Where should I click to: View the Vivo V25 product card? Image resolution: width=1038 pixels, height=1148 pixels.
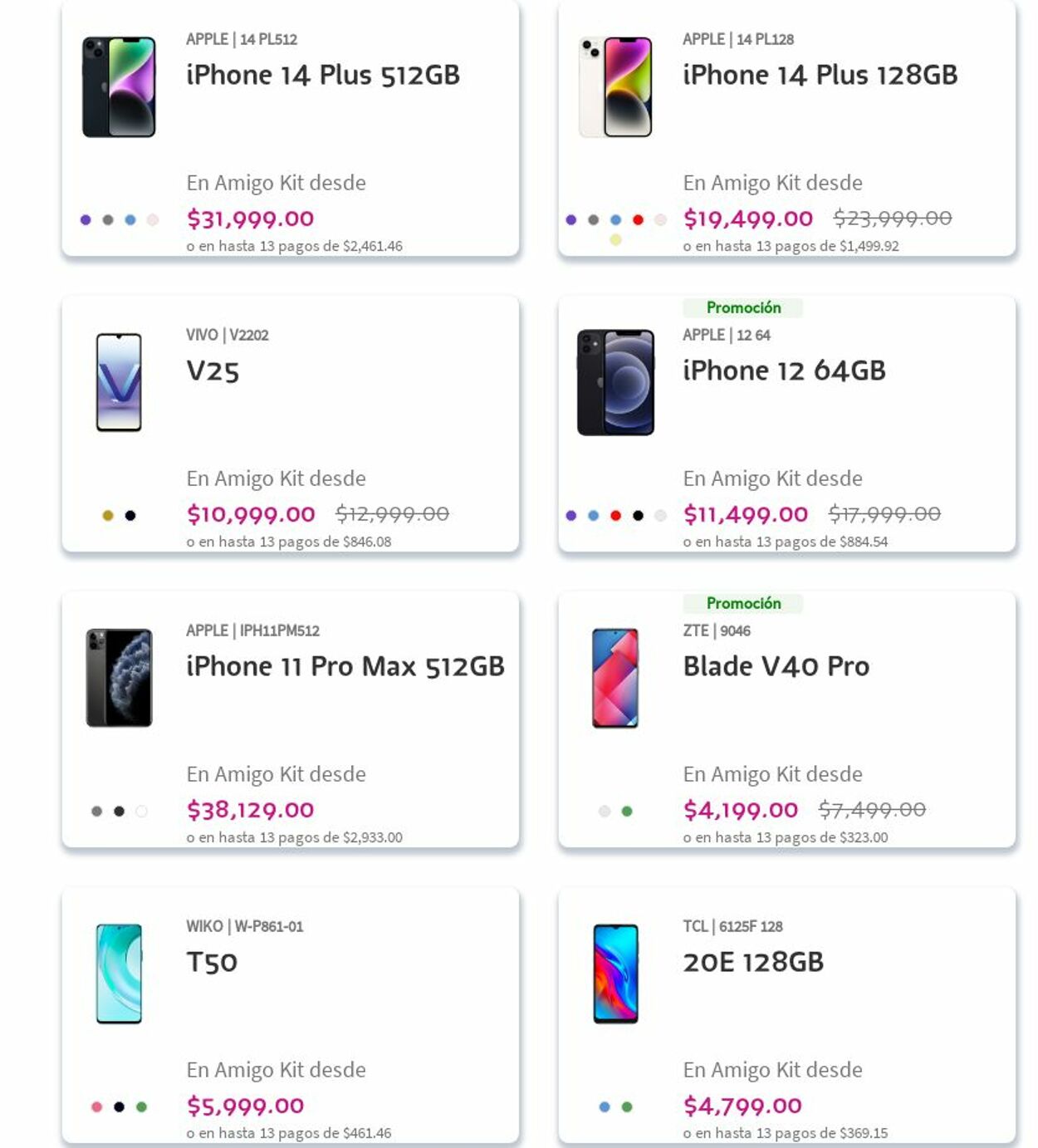pos(213,371)
